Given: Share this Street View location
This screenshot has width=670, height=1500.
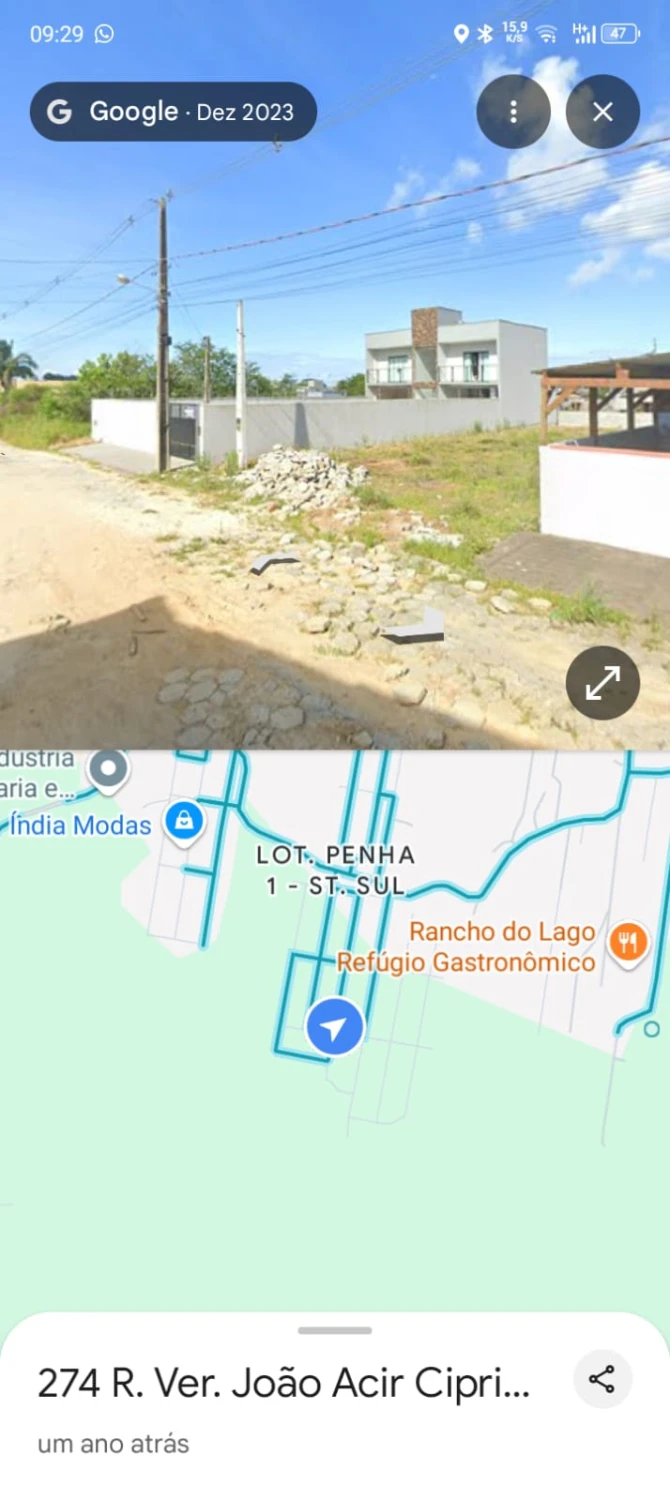Looking at the screenshot, I should point(602,1380).
